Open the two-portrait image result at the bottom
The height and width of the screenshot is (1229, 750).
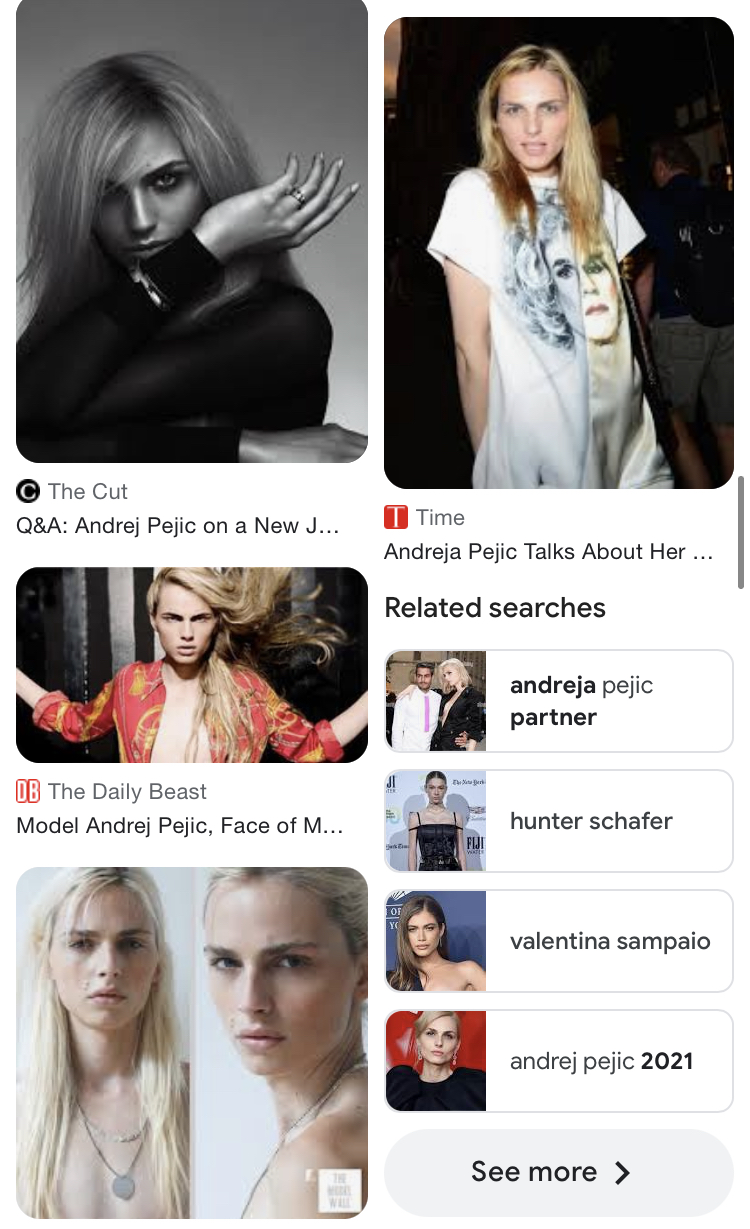click(192, 1043)
